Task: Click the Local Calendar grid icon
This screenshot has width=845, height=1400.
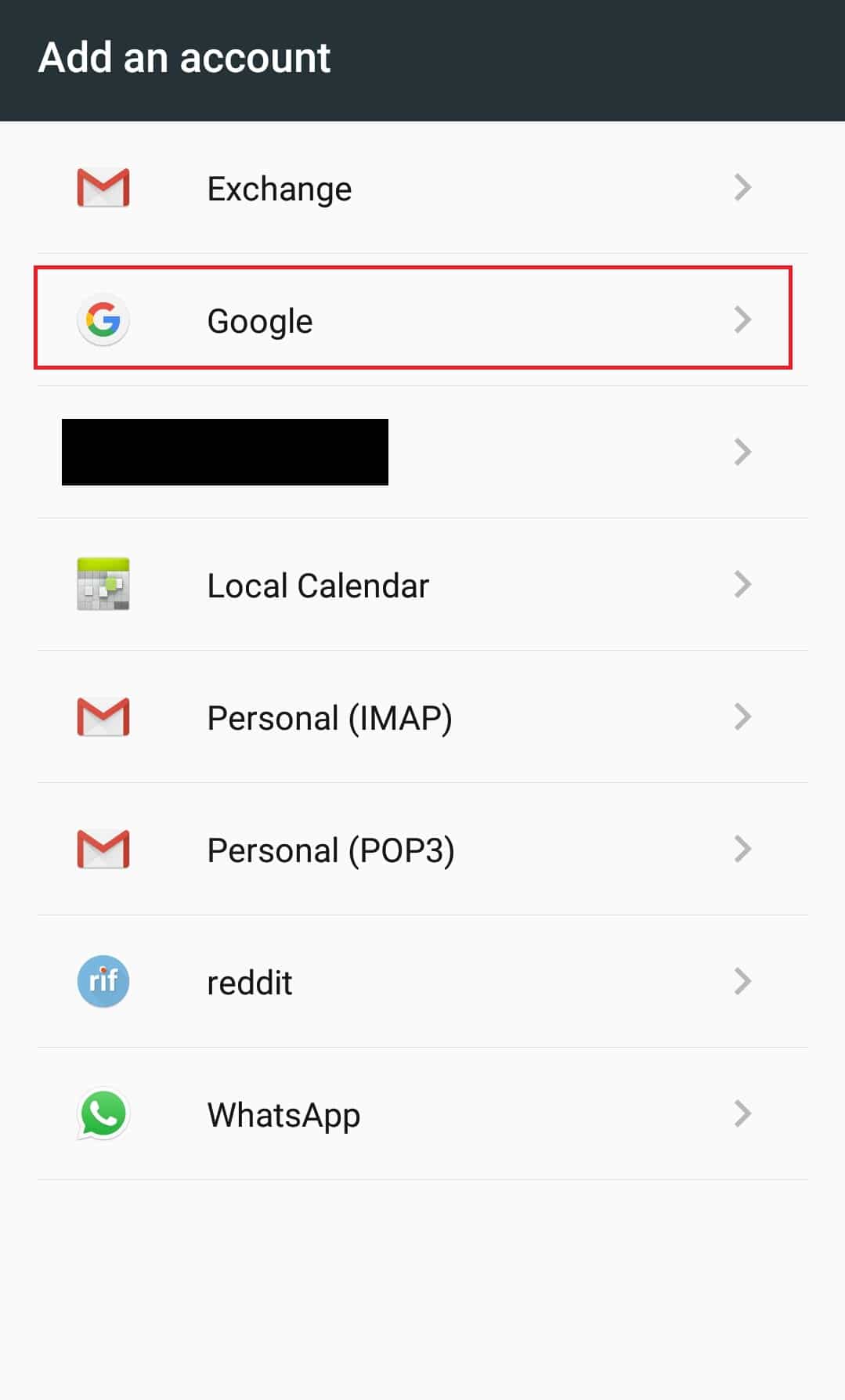Action: tap(103, 584)
